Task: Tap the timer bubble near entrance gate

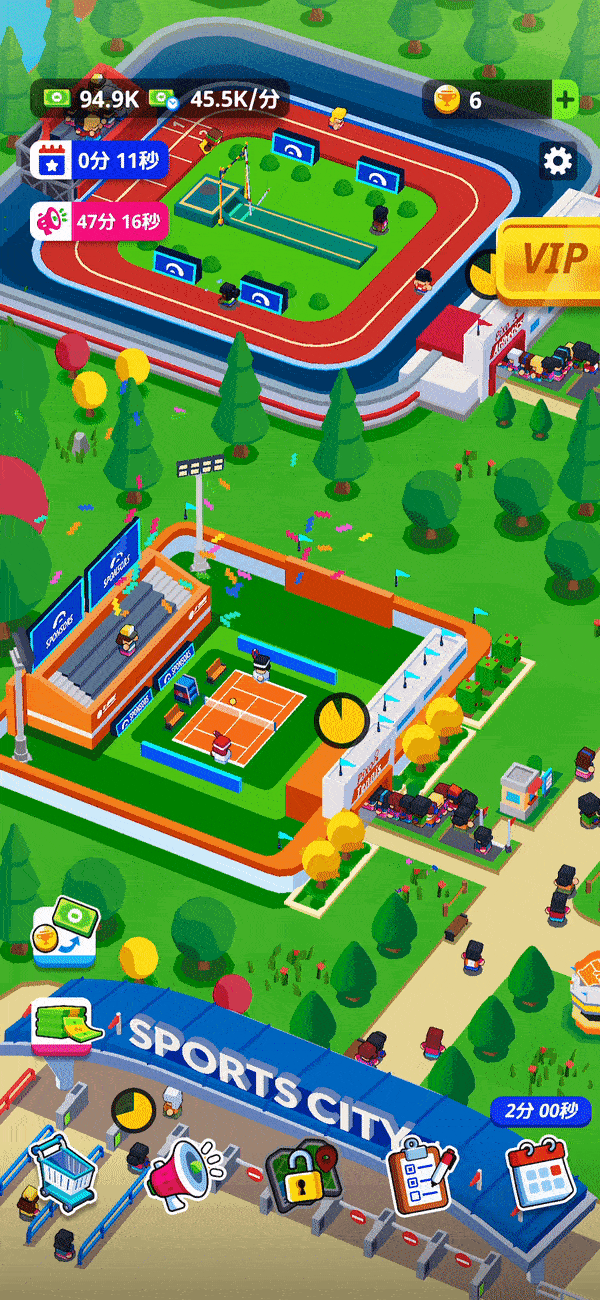Action: click(x=132, y=1109)
